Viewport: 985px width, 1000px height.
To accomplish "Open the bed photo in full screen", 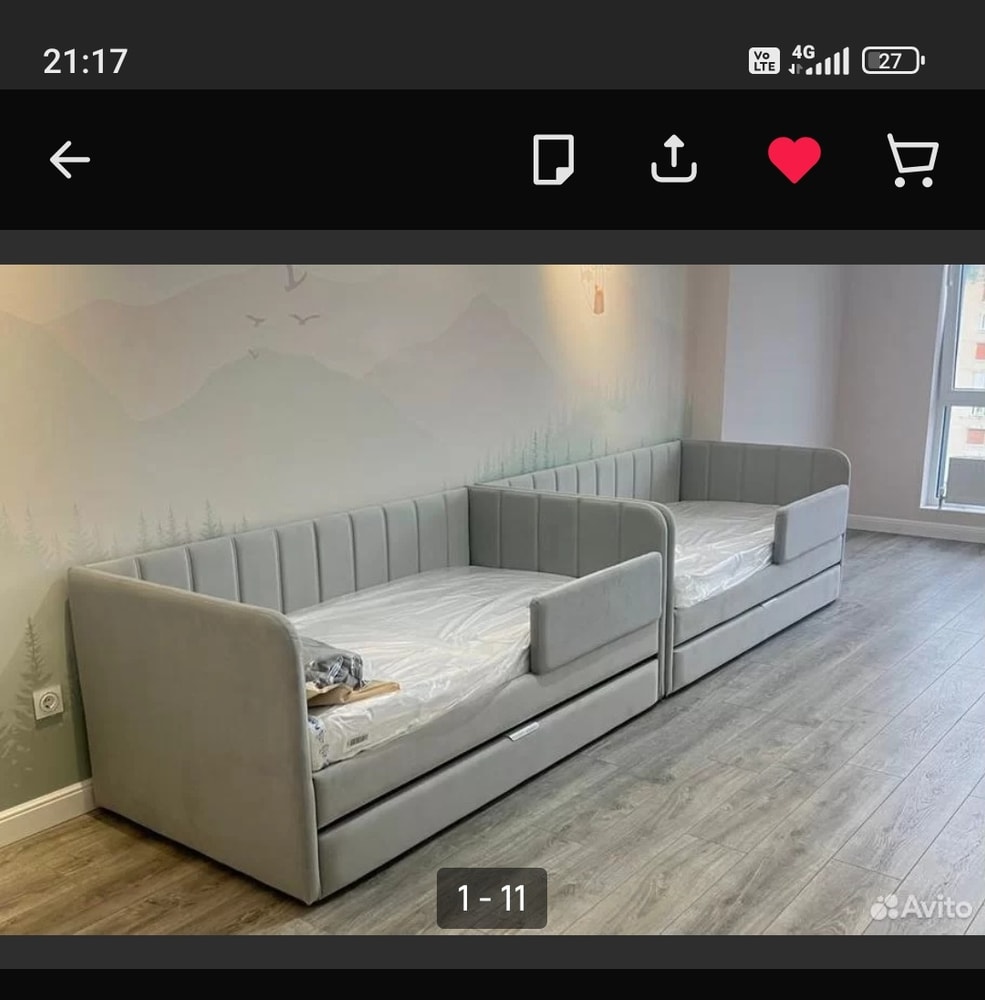I will click(x=492, y=600).
